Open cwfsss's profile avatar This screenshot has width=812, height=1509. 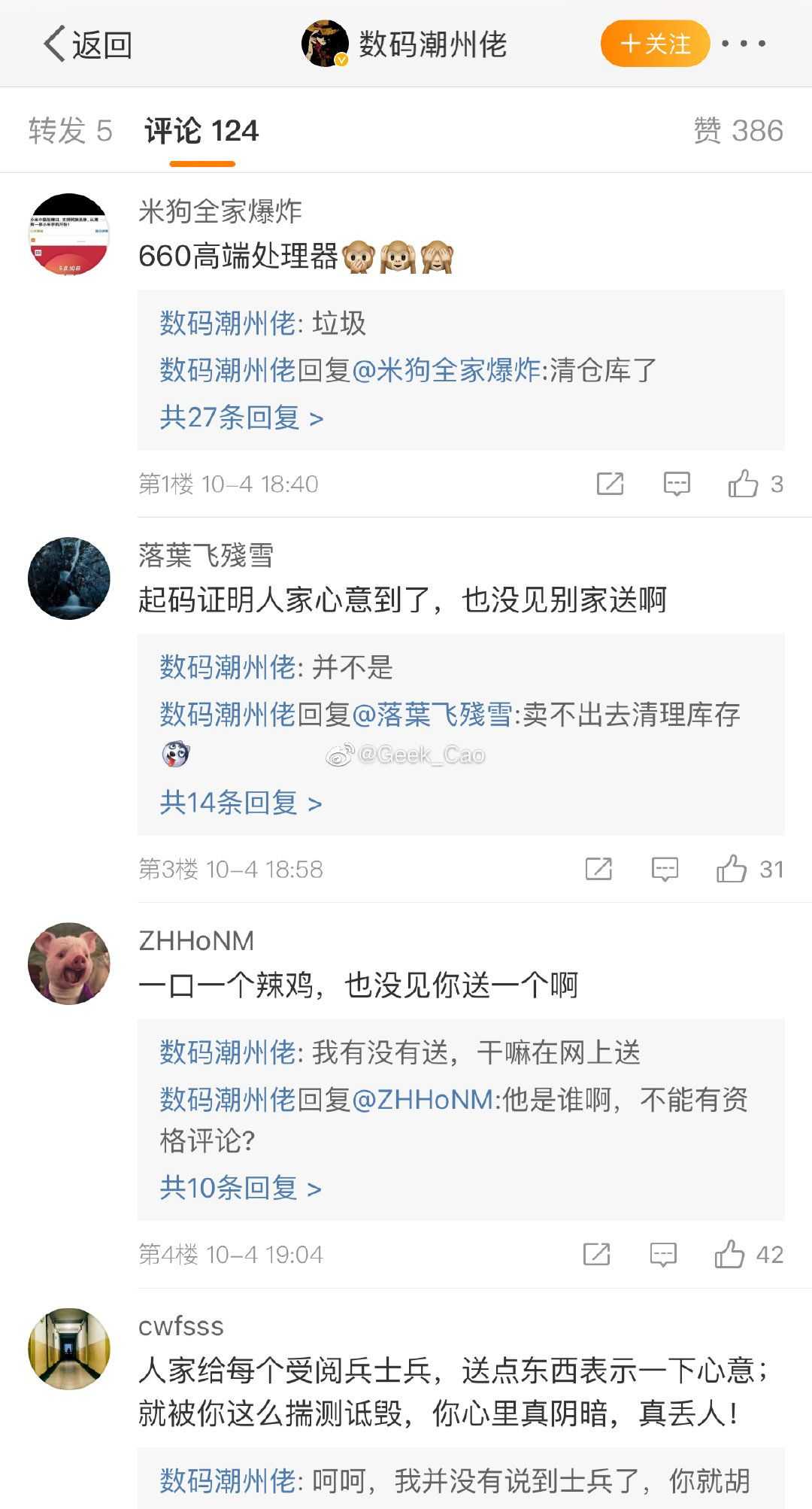coord(69,1349)
